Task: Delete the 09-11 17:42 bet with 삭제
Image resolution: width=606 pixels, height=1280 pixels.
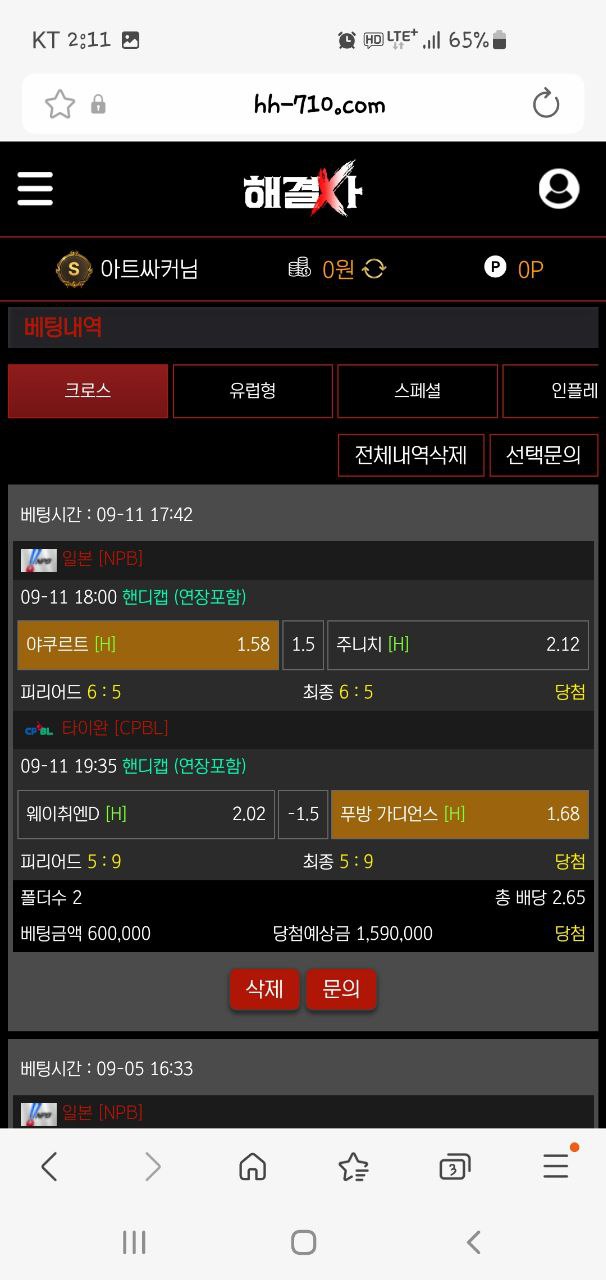Action: (x=264, y=990)
